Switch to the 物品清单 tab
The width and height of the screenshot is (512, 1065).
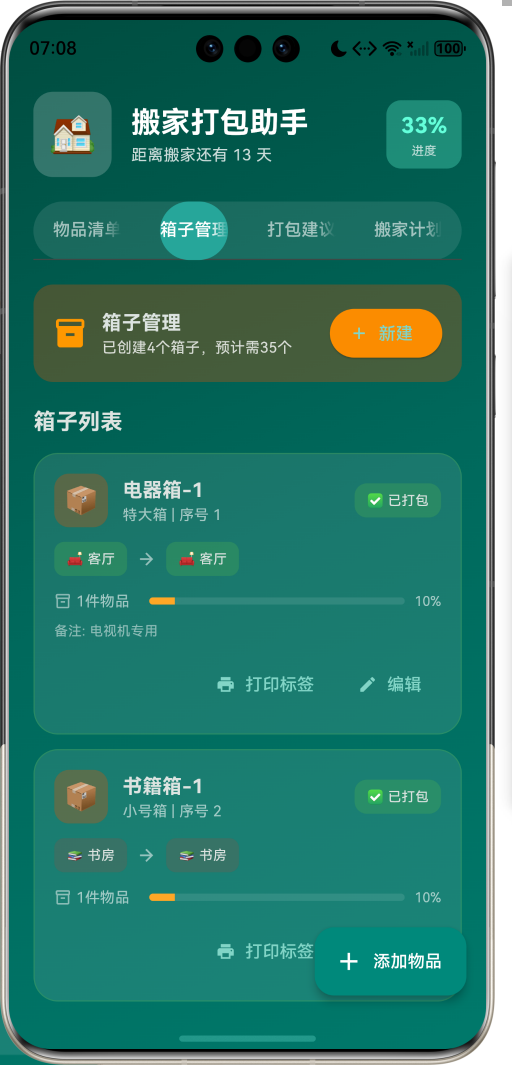point(87,230)
